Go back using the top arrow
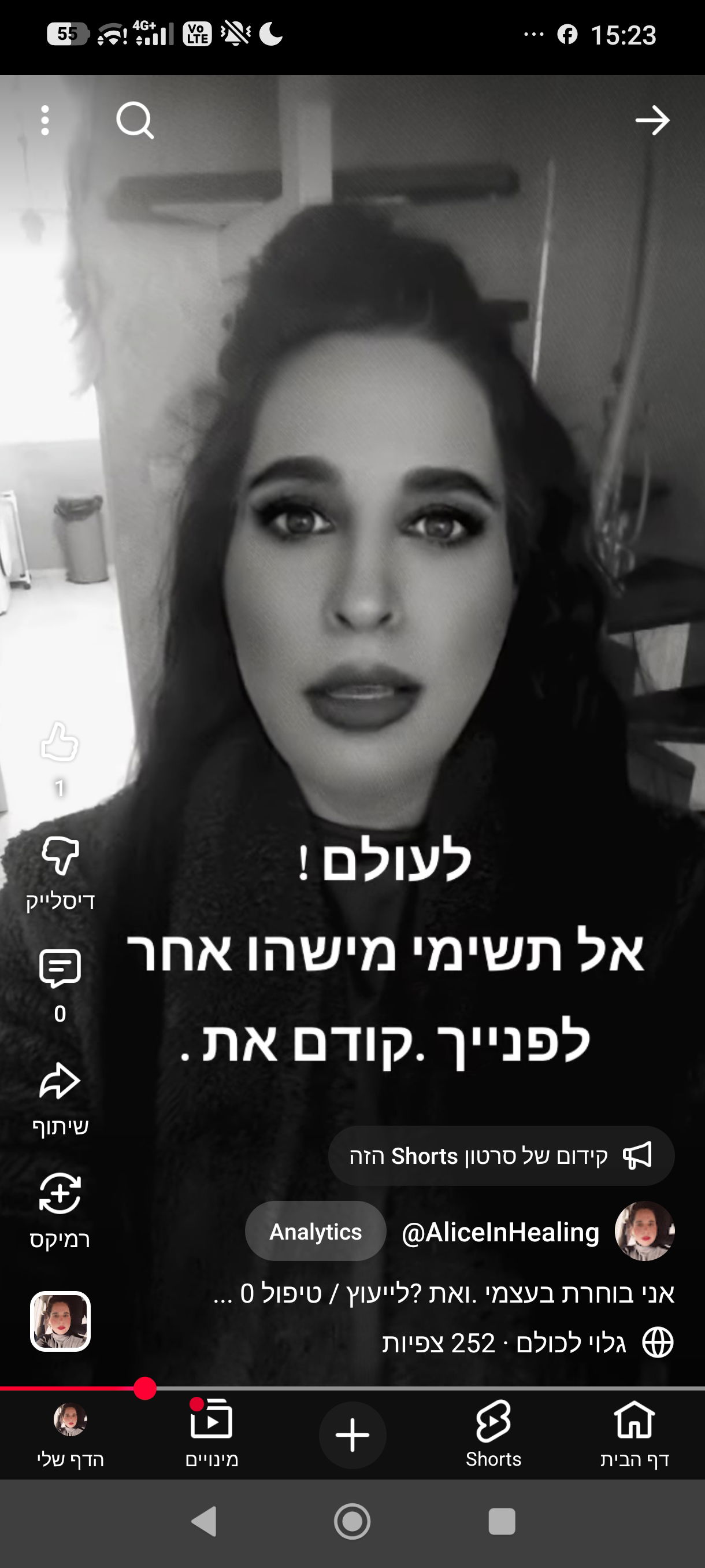The width and height of the screenshot is (705, 1568). point(652,120)
